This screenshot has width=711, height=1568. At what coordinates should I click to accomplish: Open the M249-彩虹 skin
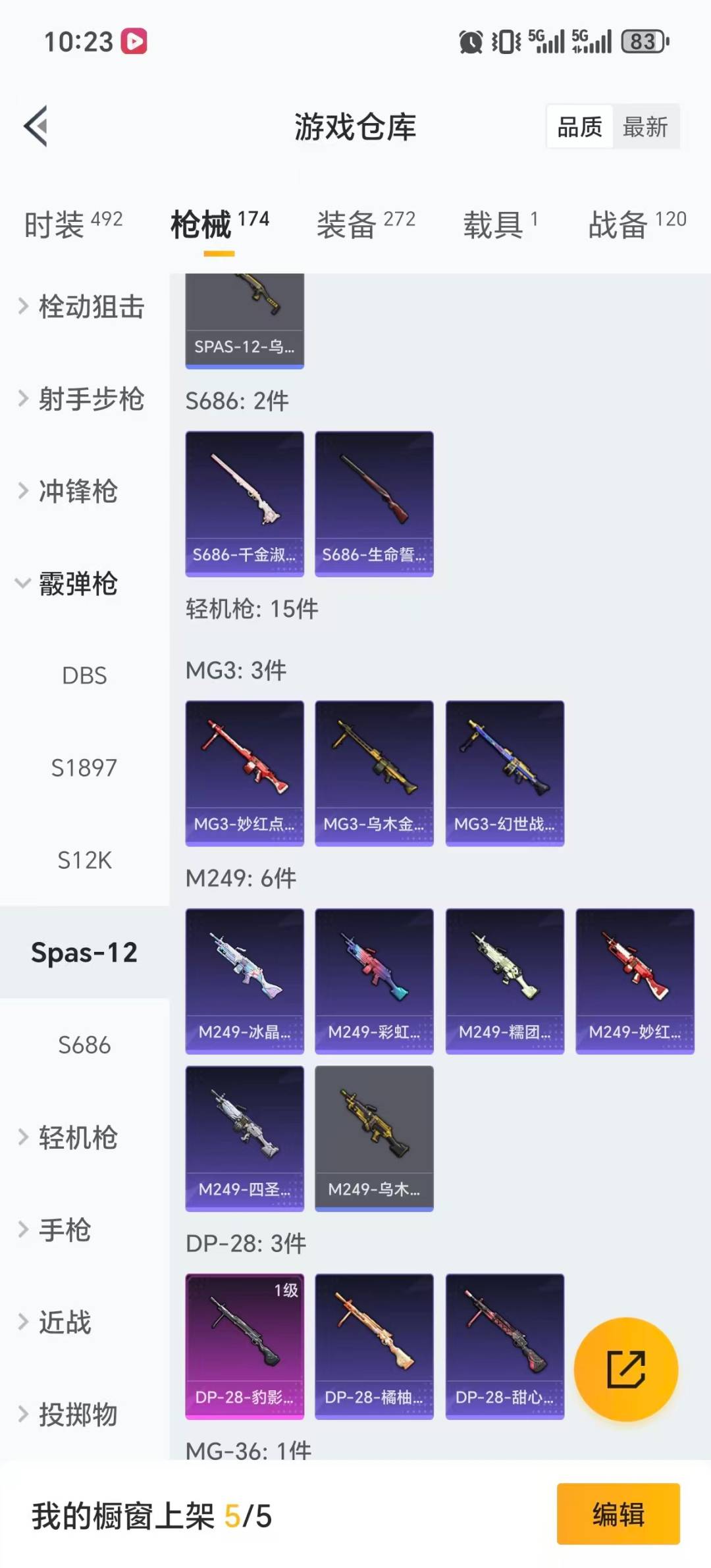tap(374, 981)
